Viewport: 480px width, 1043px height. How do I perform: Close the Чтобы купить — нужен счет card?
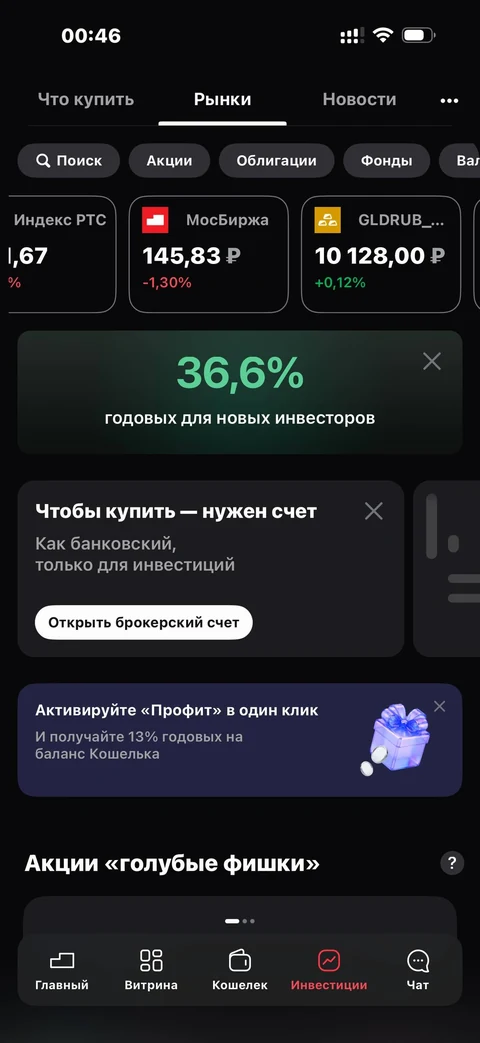pyautogui.click(x=374, y=511)
